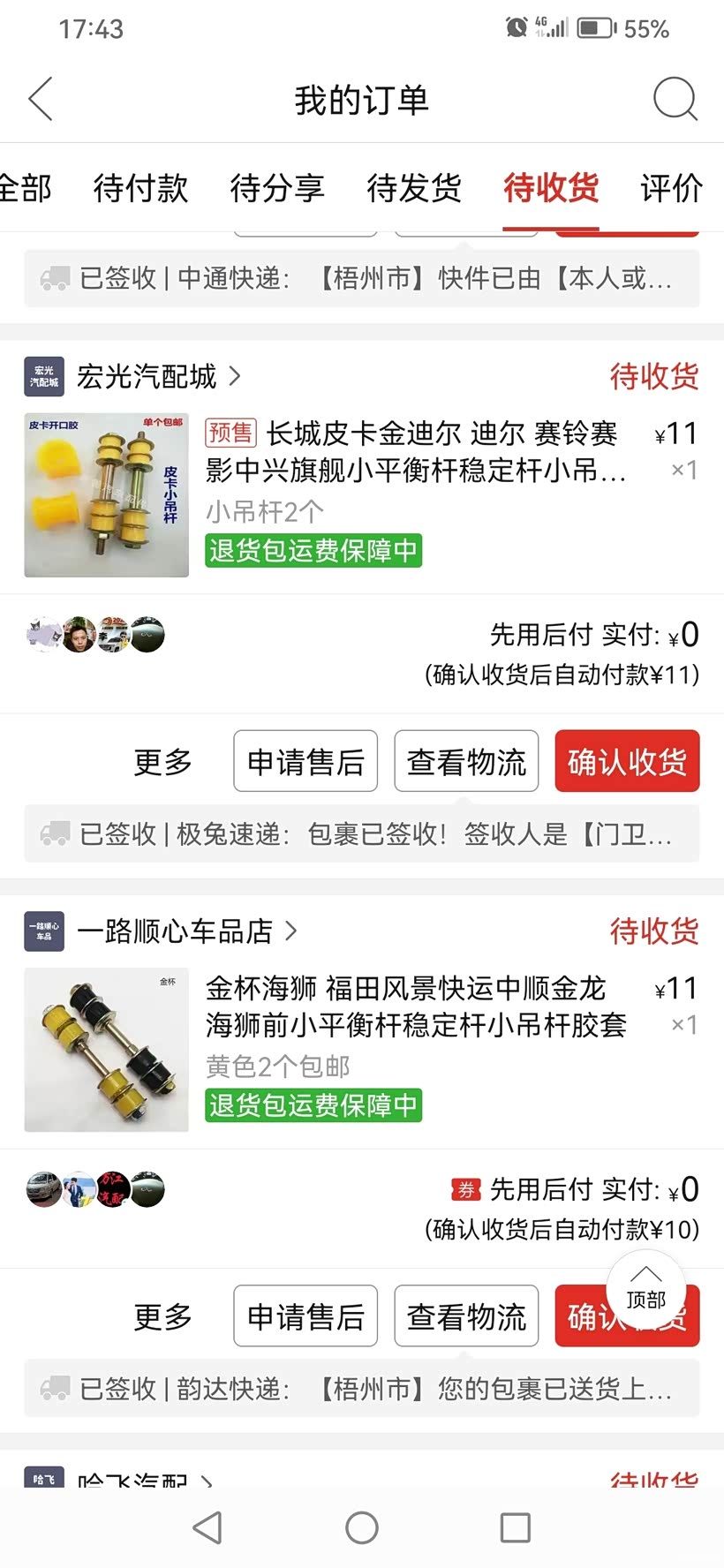
Task: Open the order search icon
Action: point(675,99)
